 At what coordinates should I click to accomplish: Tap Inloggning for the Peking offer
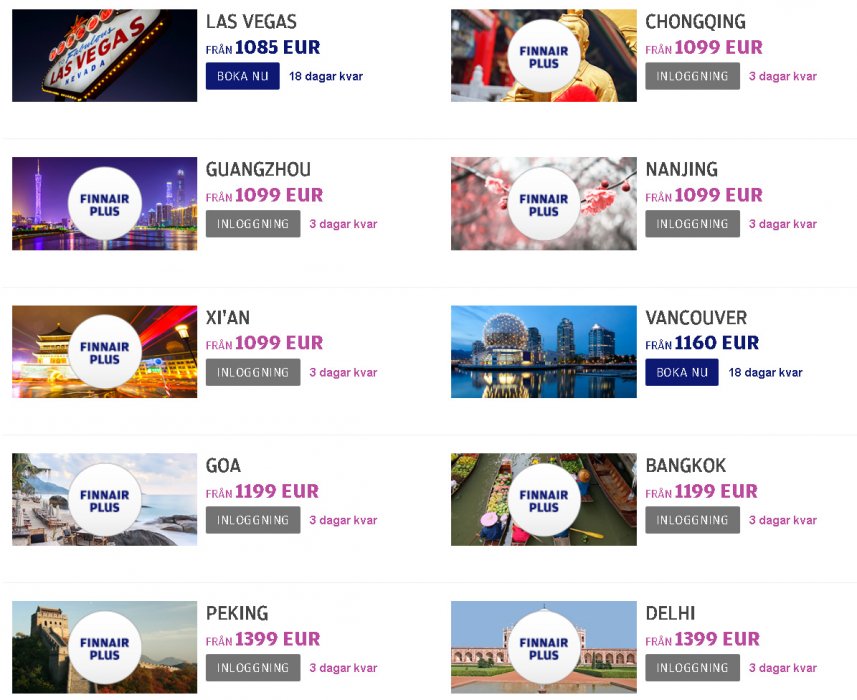pos(253,668)
